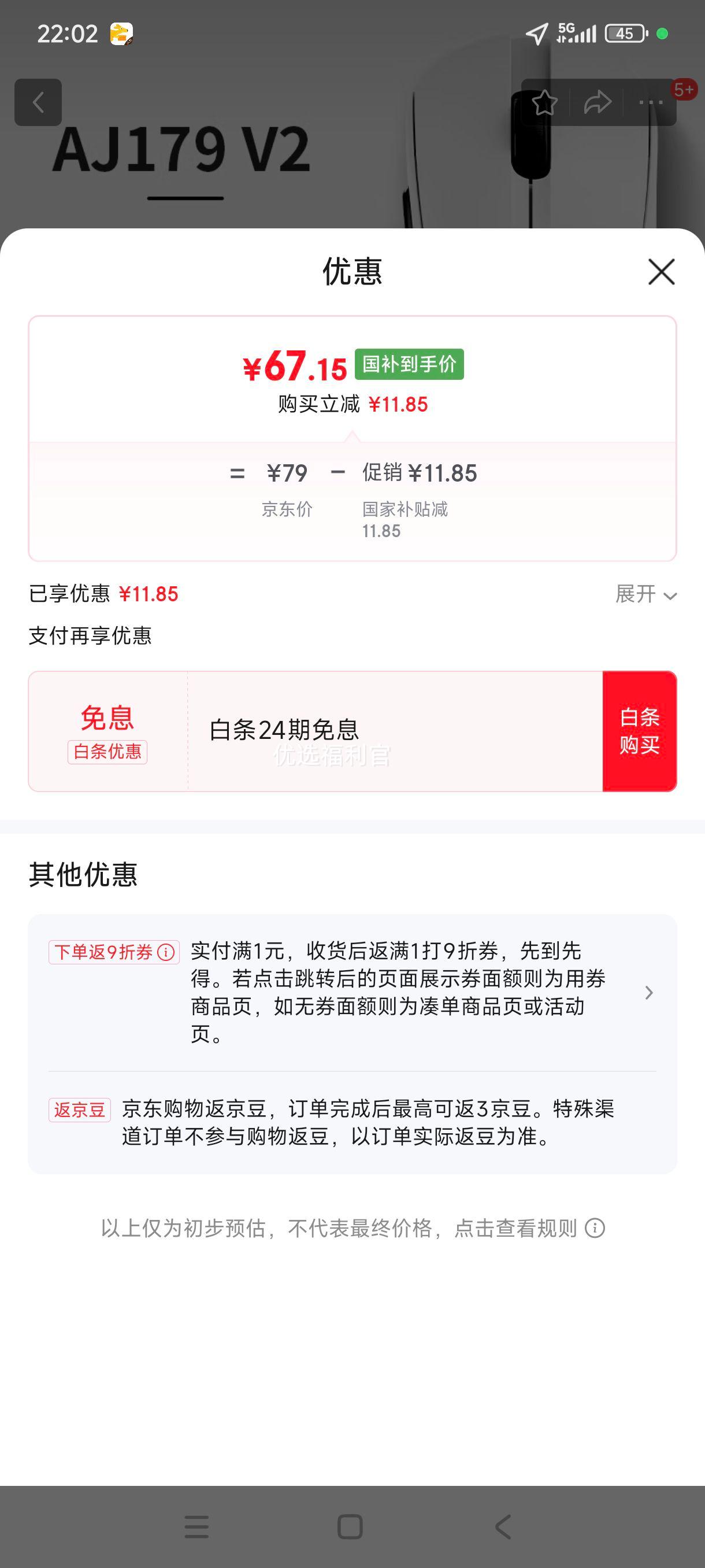The height and width of the screenshot is (1568, 705).
Task: Go to home via system home button
Action: pyautogui.click(x=350, y=1526)
